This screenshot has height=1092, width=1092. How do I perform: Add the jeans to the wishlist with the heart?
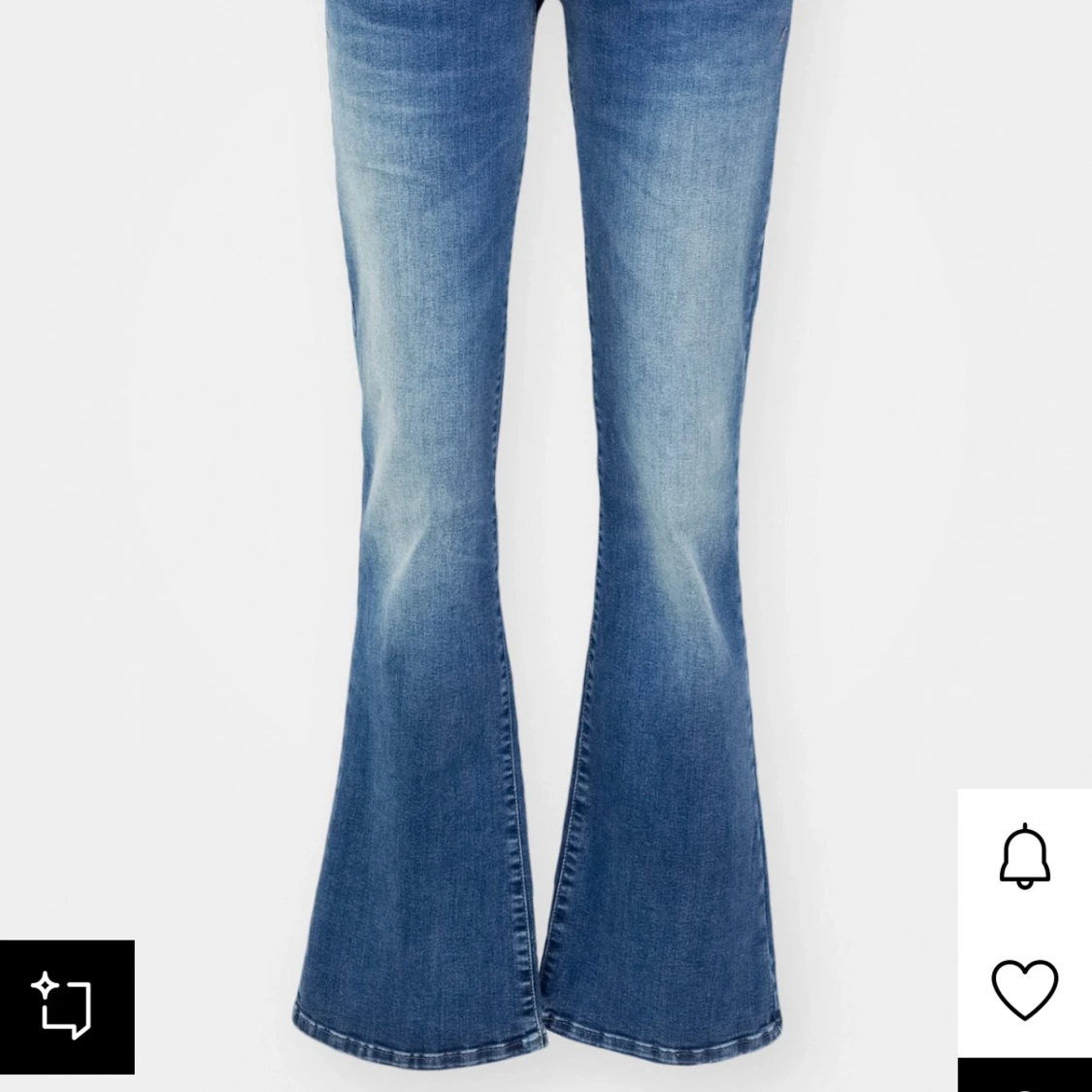pos(1024,989)
